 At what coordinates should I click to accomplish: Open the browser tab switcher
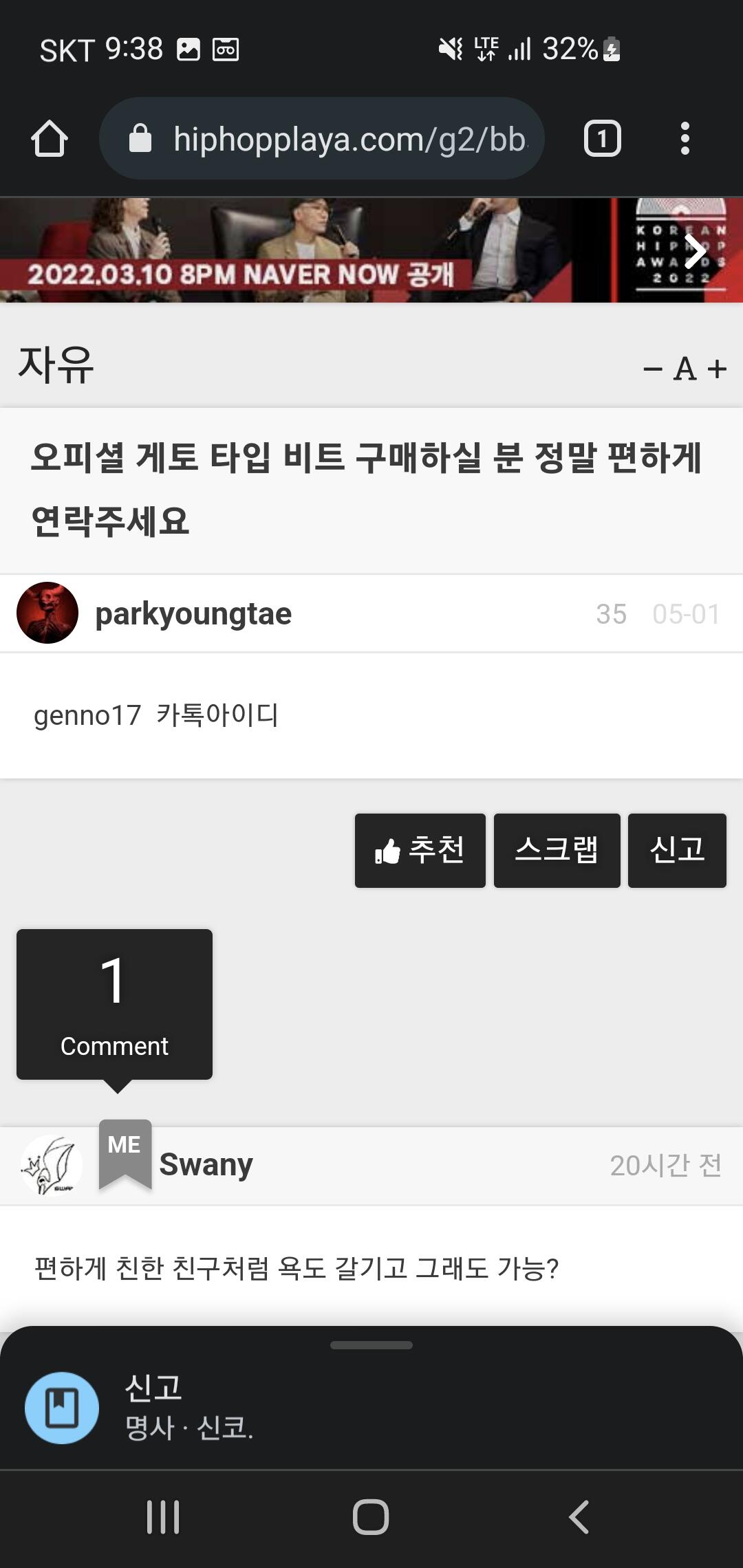(603, 139)
